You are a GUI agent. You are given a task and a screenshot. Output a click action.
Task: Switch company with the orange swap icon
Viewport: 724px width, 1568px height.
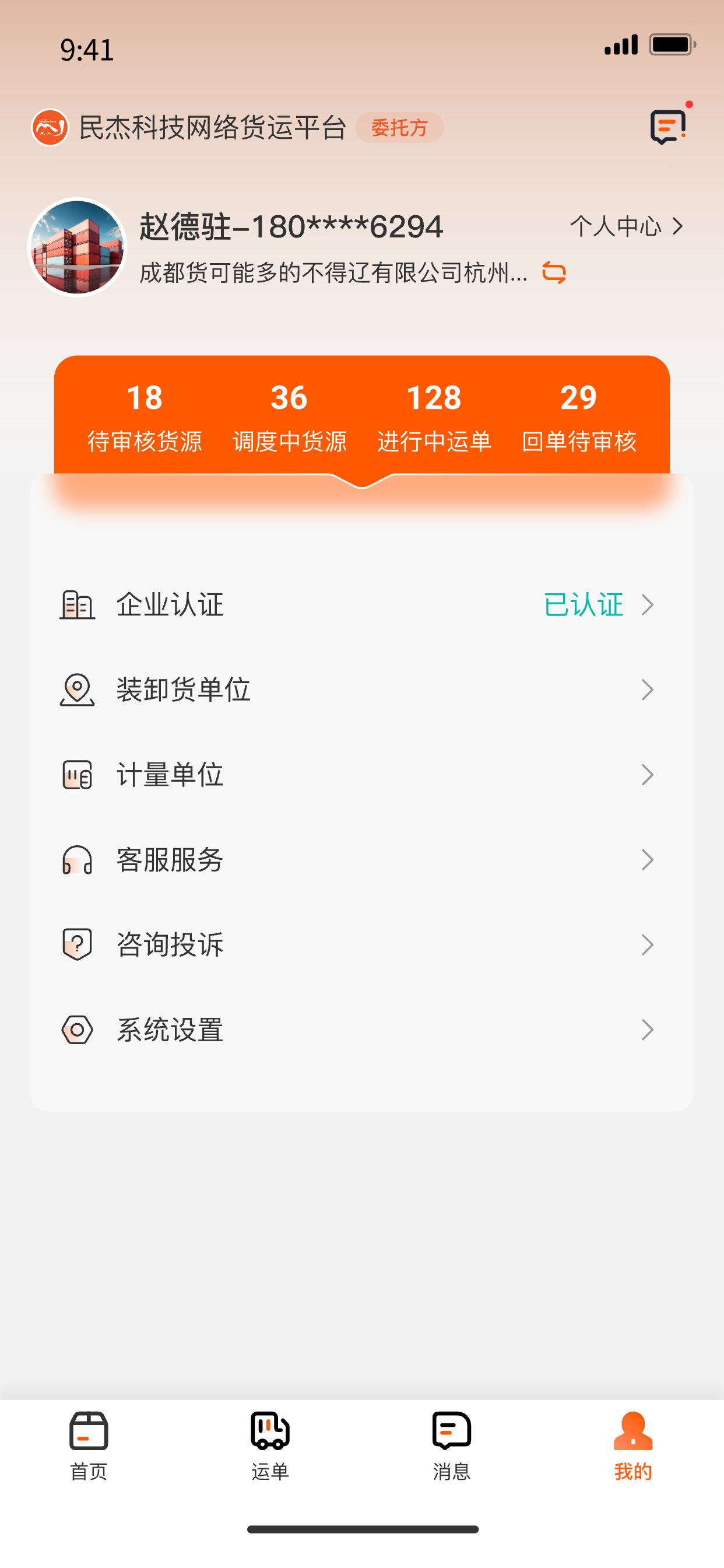(x=554, y=272)
